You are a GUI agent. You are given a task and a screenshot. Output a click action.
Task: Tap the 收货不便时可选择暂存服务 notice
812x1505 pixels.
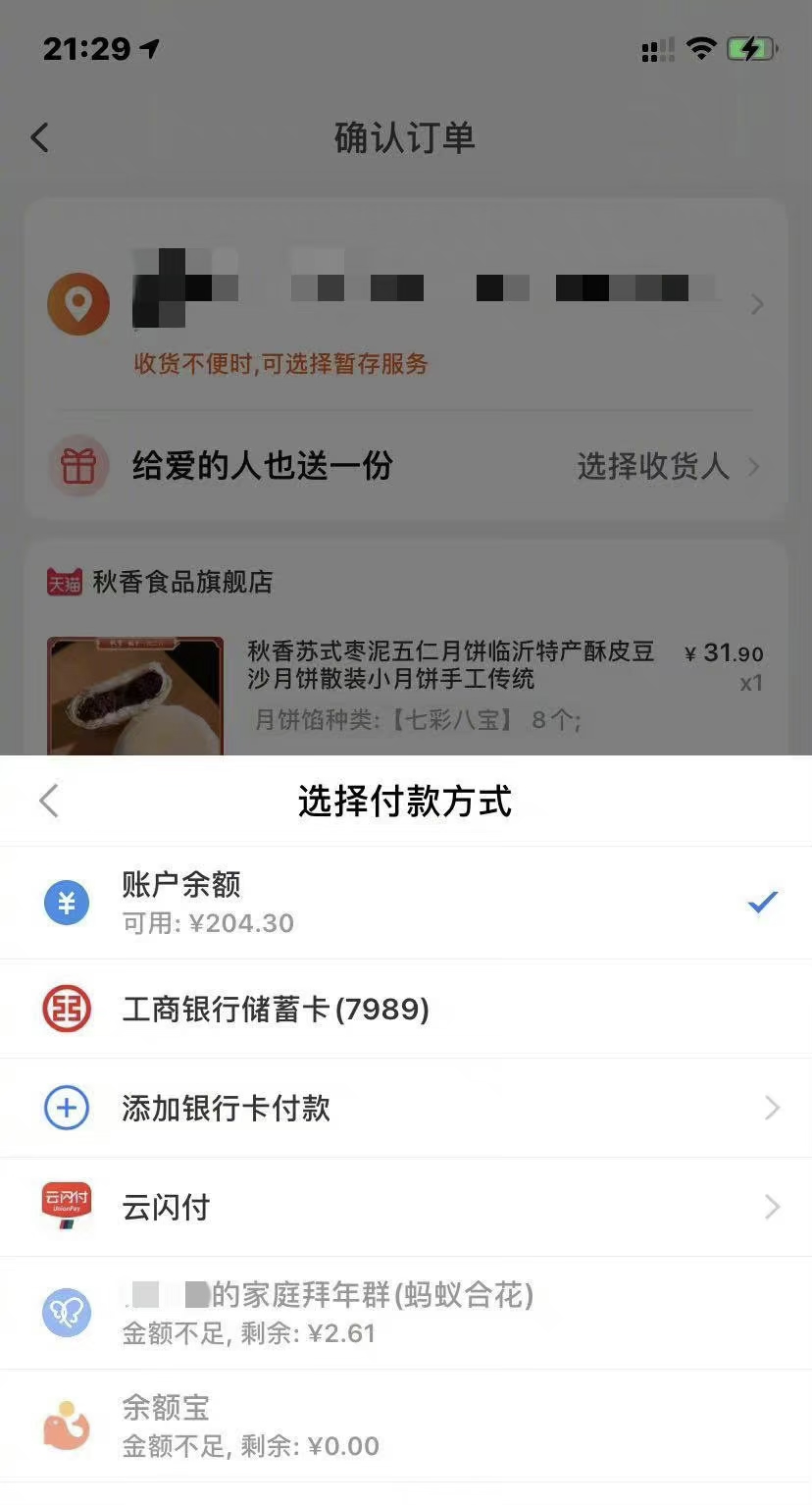[x=280, y=364]
